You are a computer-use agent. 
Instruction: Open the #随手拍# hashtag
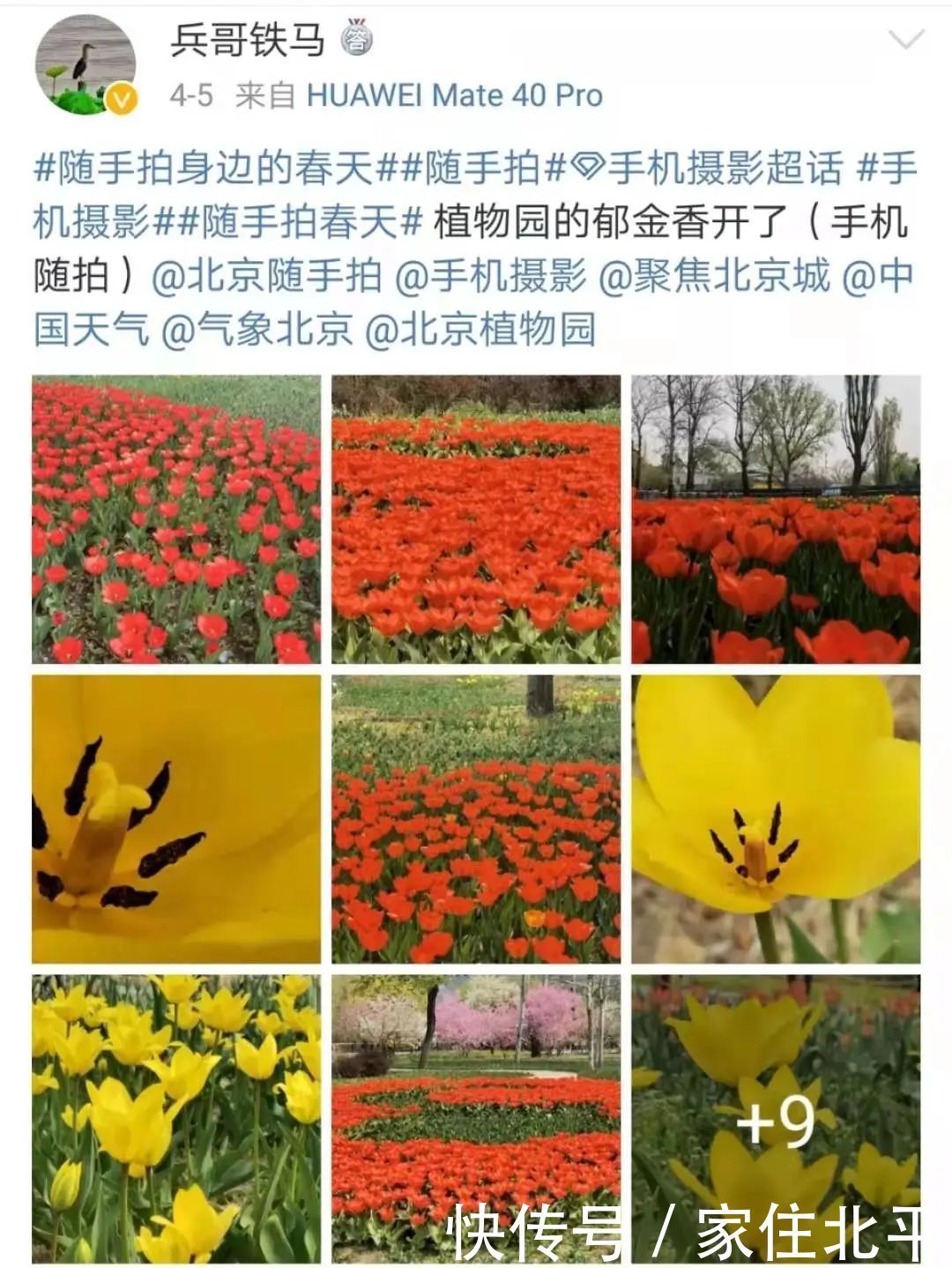point(474,171)
